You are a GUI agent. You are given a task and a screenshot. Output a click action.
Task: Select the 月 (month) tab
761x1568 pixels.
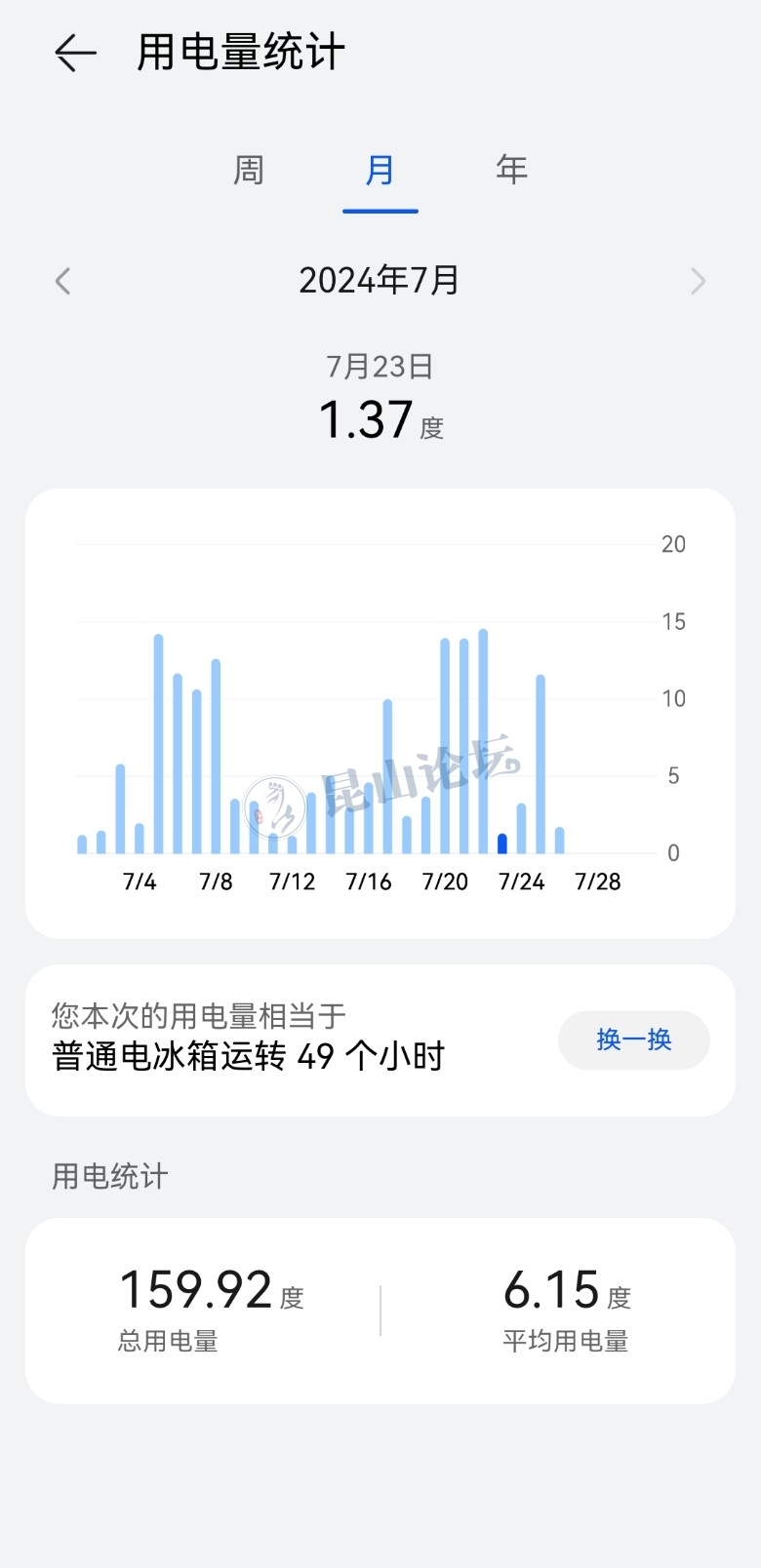tap(380, 171)
